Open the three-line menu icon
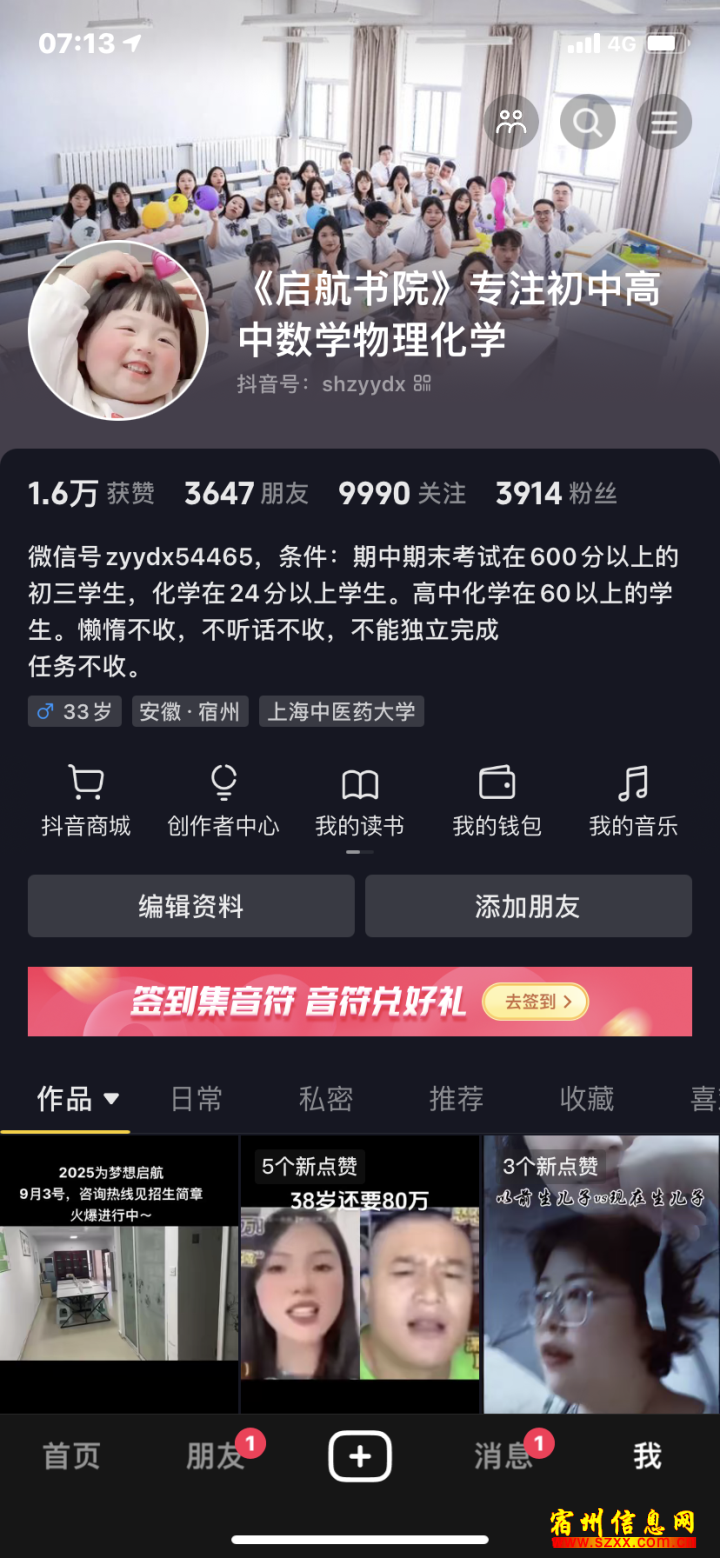Viewport: 720px width, 1558px height. [664, 123]
